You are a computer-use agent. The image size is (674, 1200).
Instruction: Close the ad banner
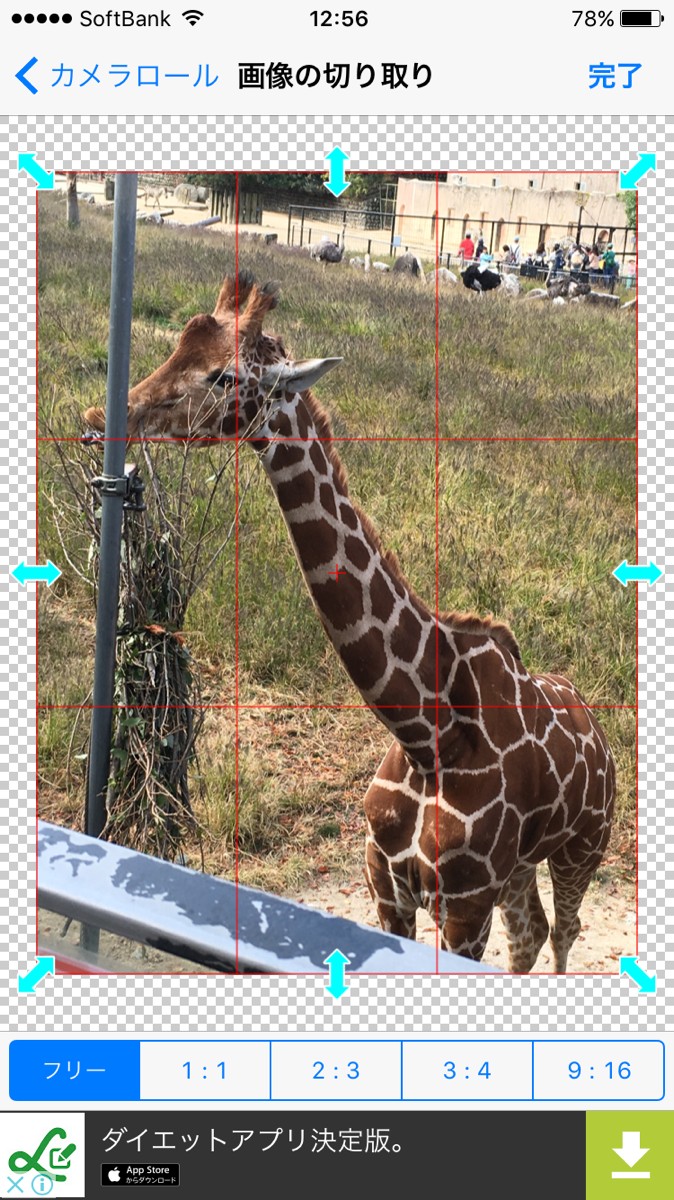click(14, 1185)
